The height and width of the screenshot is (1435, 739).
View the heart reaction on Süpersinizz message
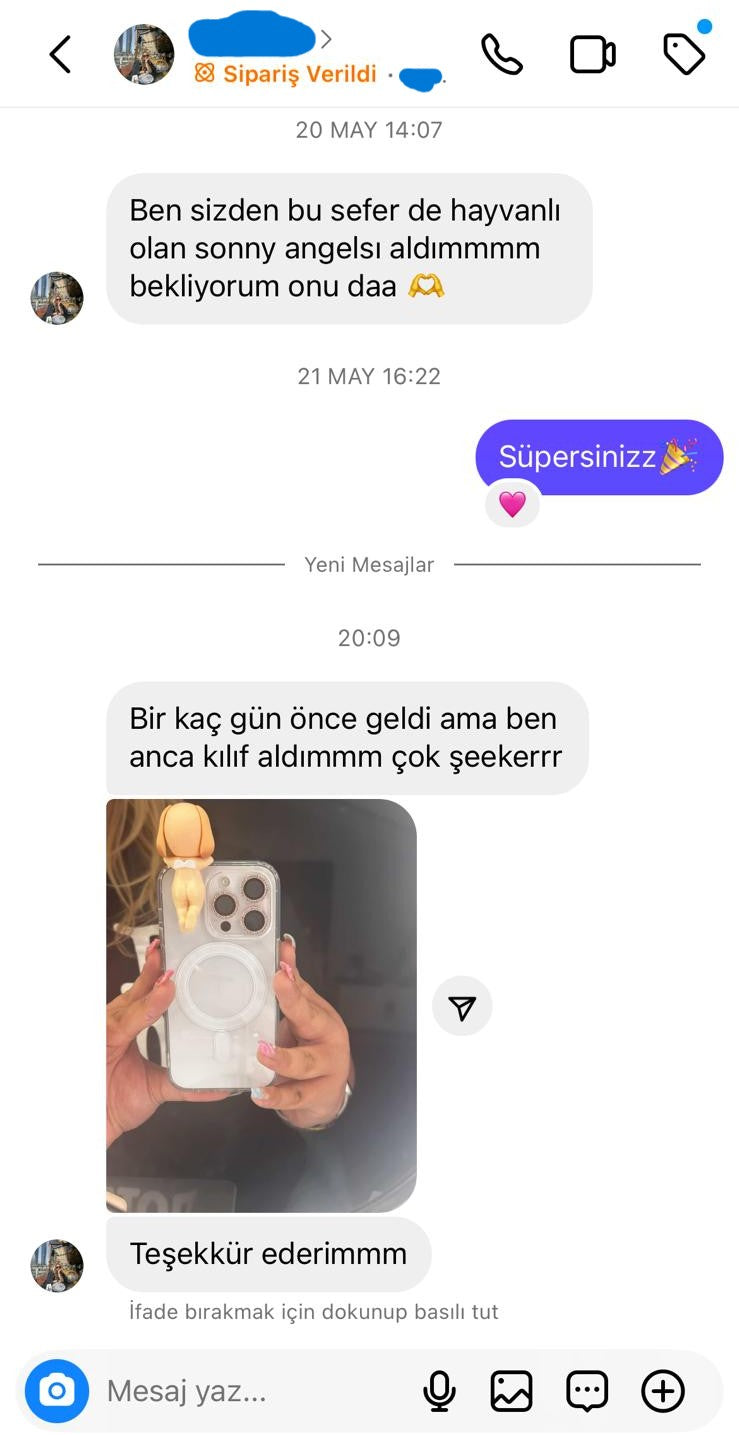coord(512,505)
